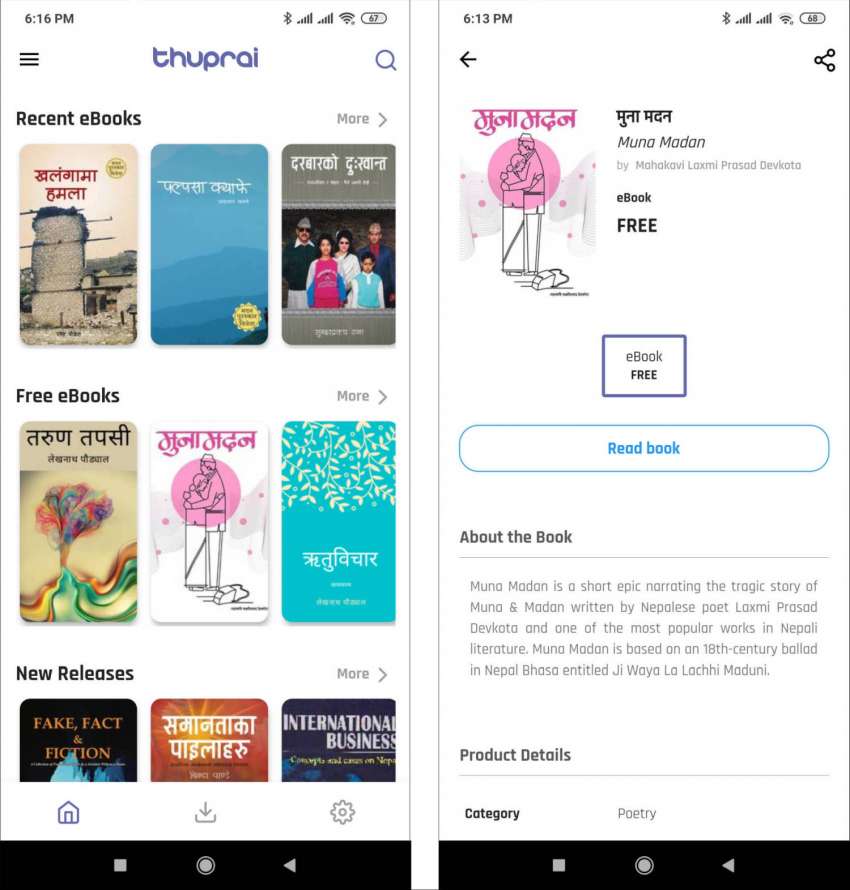This screenshot has height=890, width=850.
Task: Open the Fake, Fact & Fiction book
Action: point(79,740)
